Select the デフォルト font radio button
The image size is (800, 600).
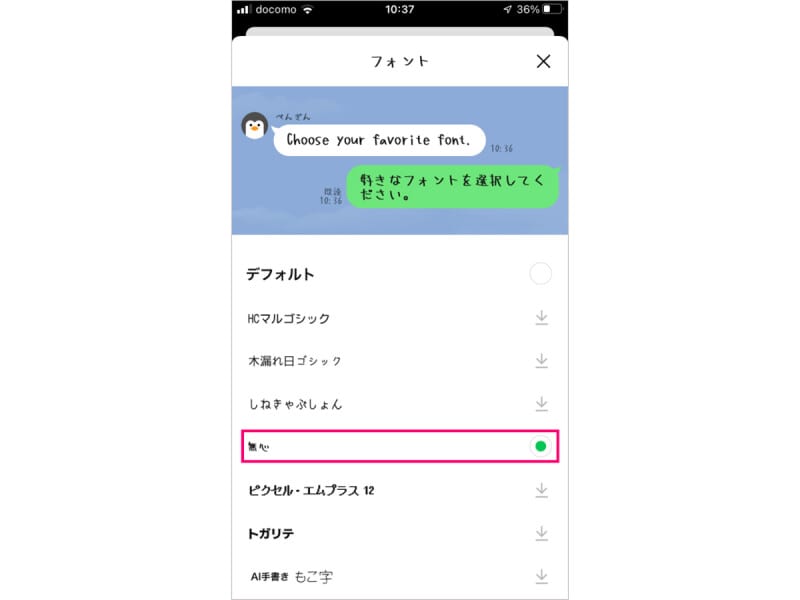(540, 274)
